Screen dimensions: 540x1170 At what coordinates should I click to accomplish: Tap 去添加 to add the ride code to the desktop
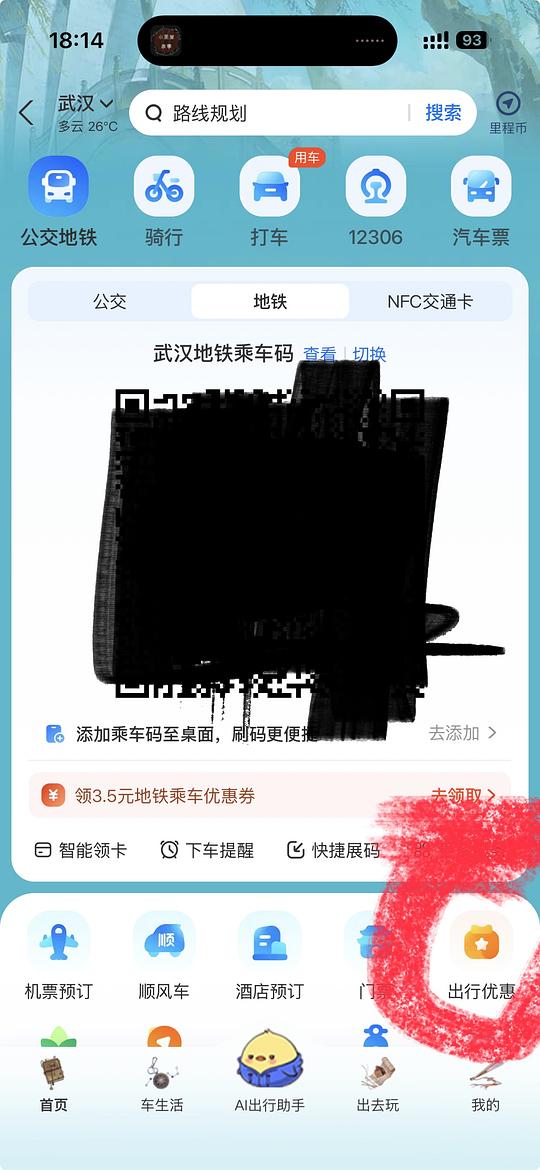(462, 733)
